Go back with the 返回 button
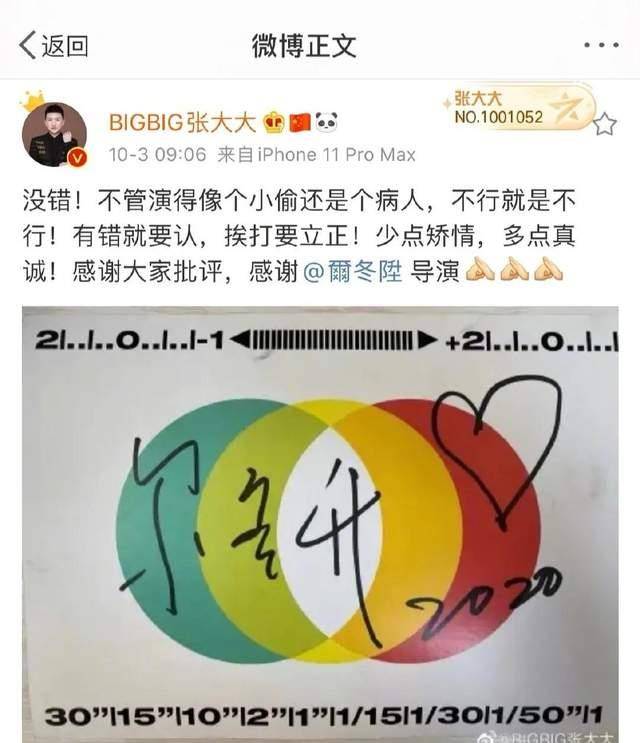This screenshot has width=640, height=743. (x=54, y=45)
